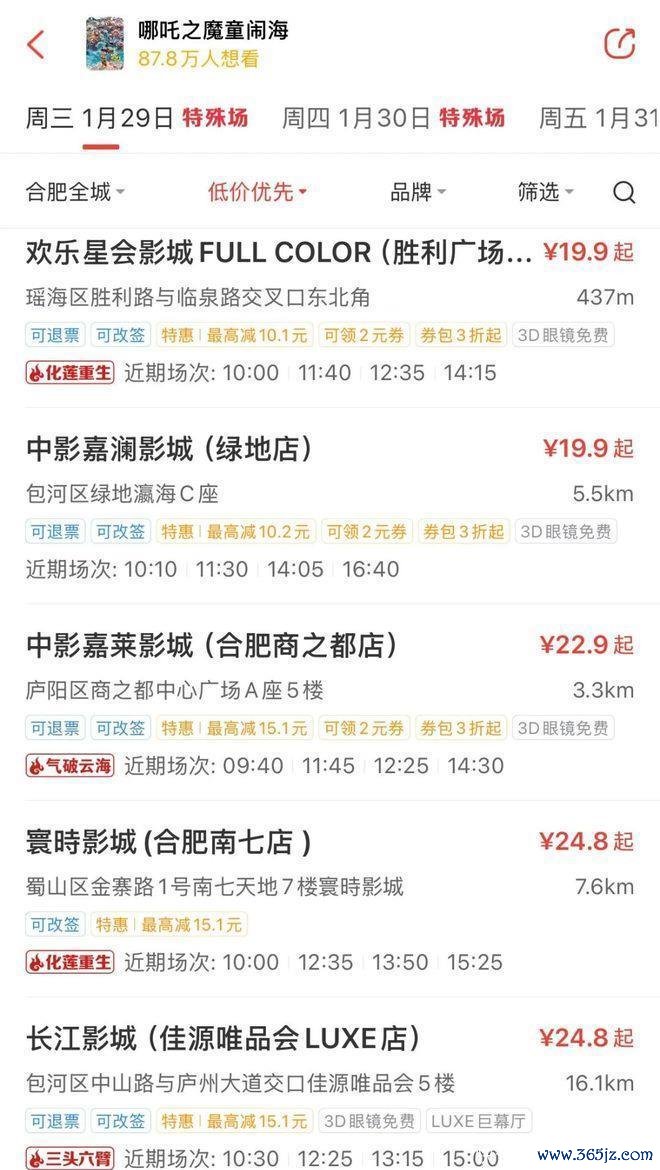Search cinemas with the magnifier icon
The width and height of the screenshot is (660, 1170).
point(623,193)
